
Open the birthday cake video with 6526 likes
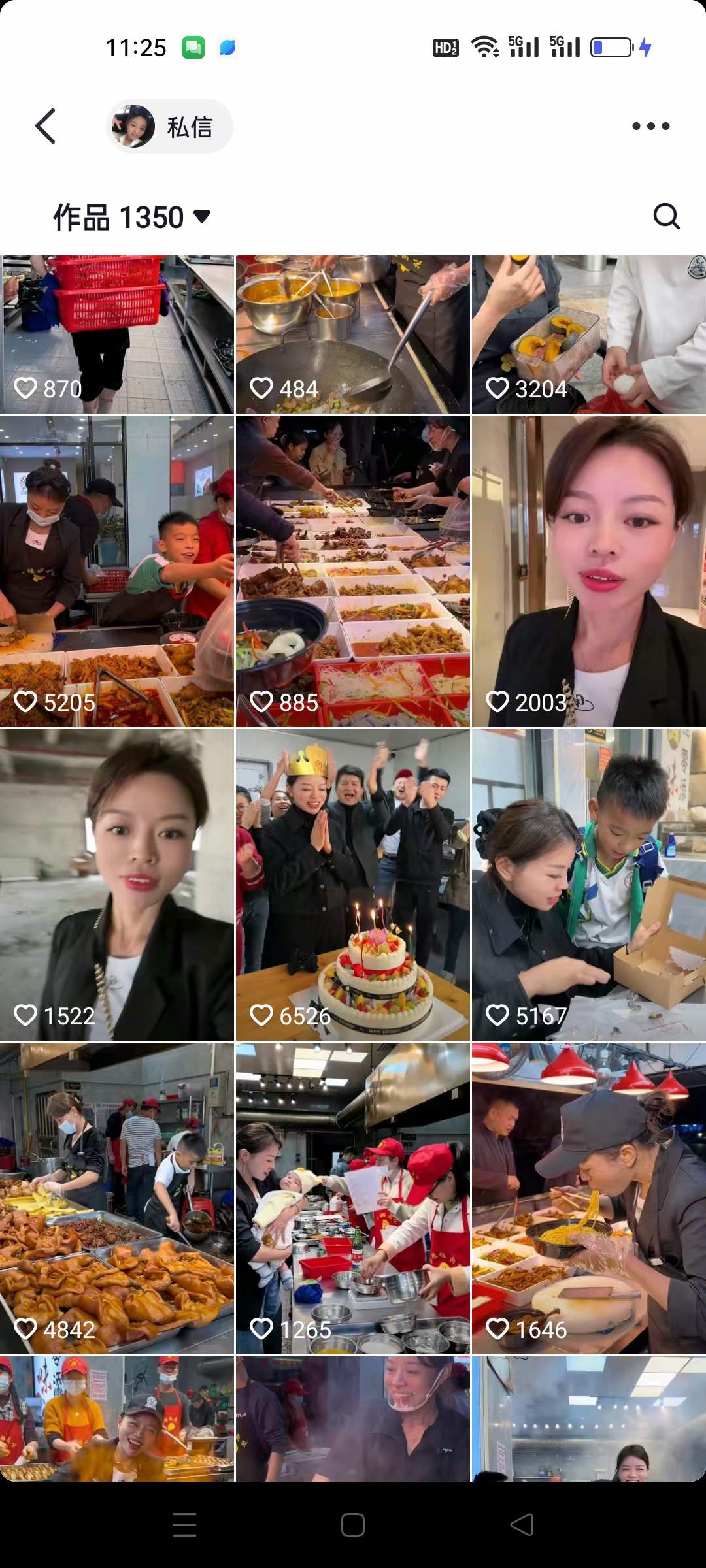click(x=353, y=885)
